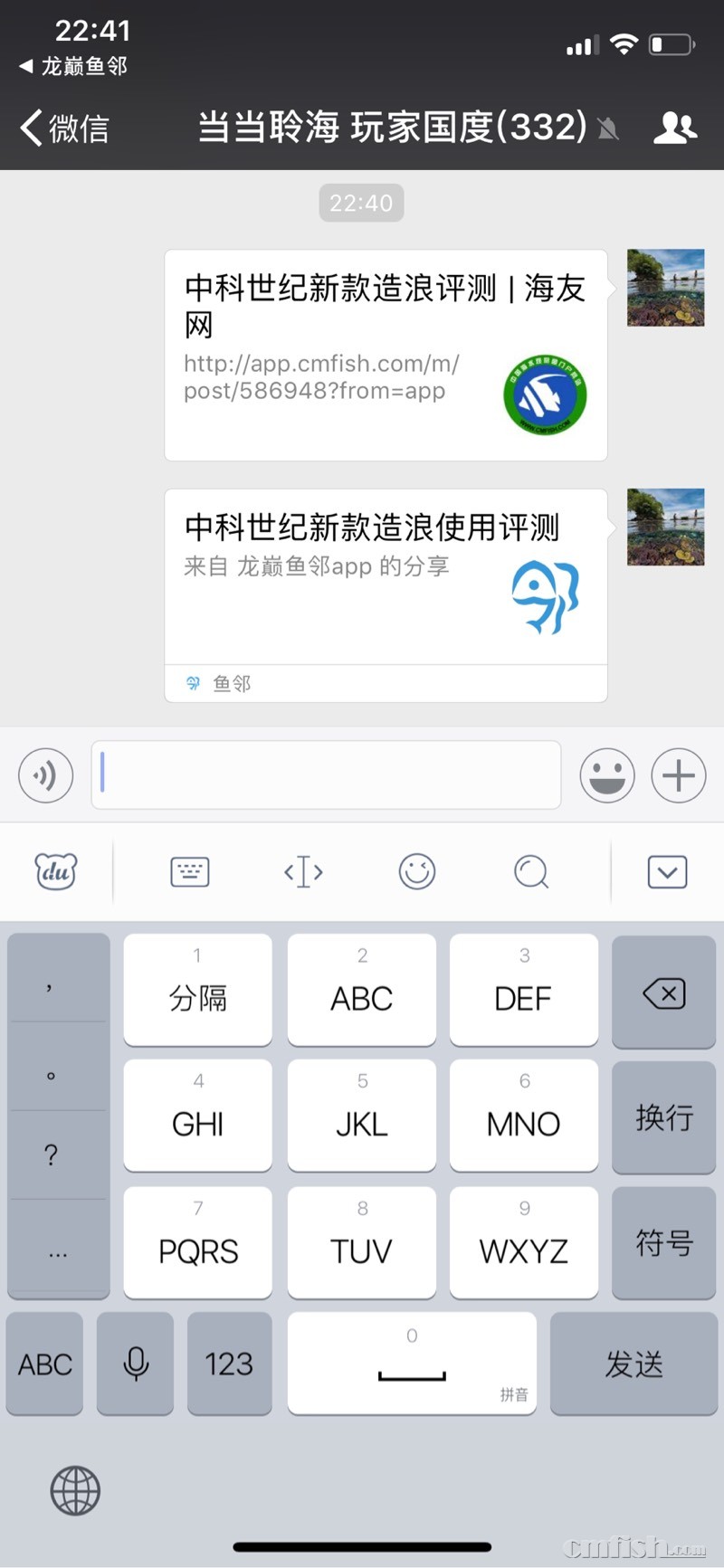Viewport: 724px width, 1568px height.
Task: Open the 海友网 造浪评测 link card
Action: pyautogui.click(x=386, y=355)
